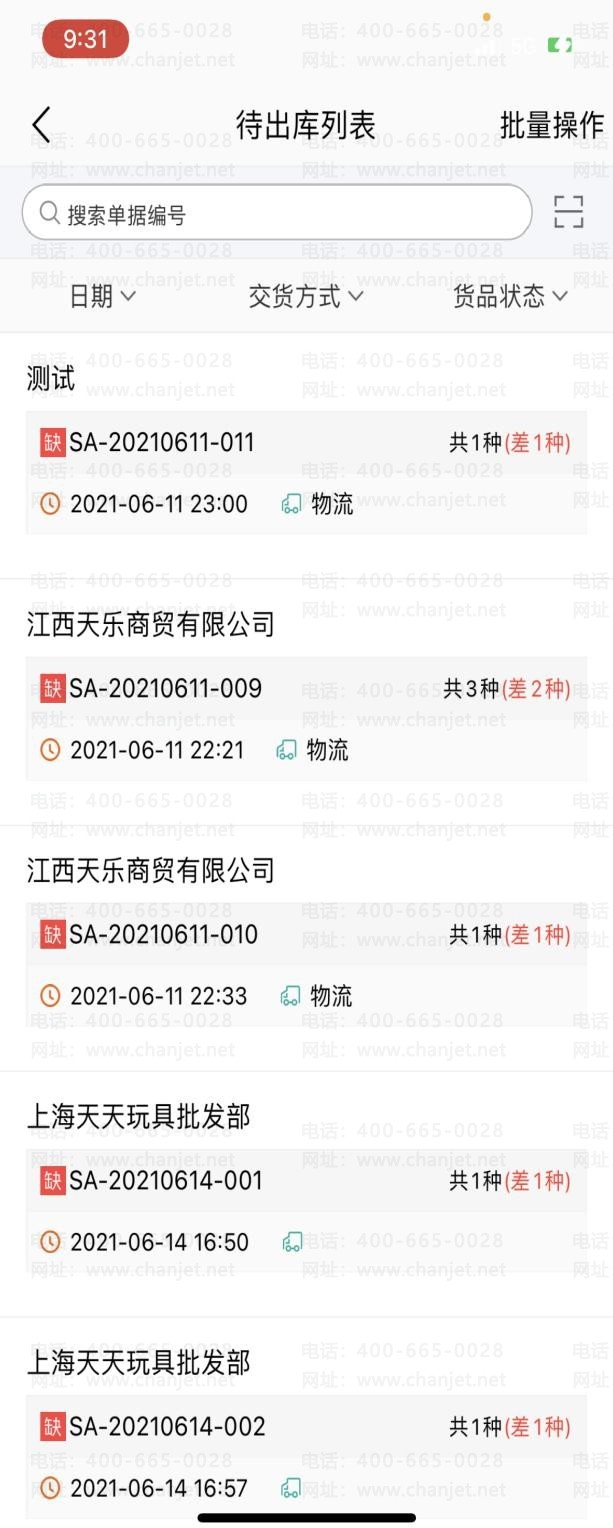Expand the 交货方式 filter dropdown
This screenshot has width=613, height=1528.
click(305, 296)
